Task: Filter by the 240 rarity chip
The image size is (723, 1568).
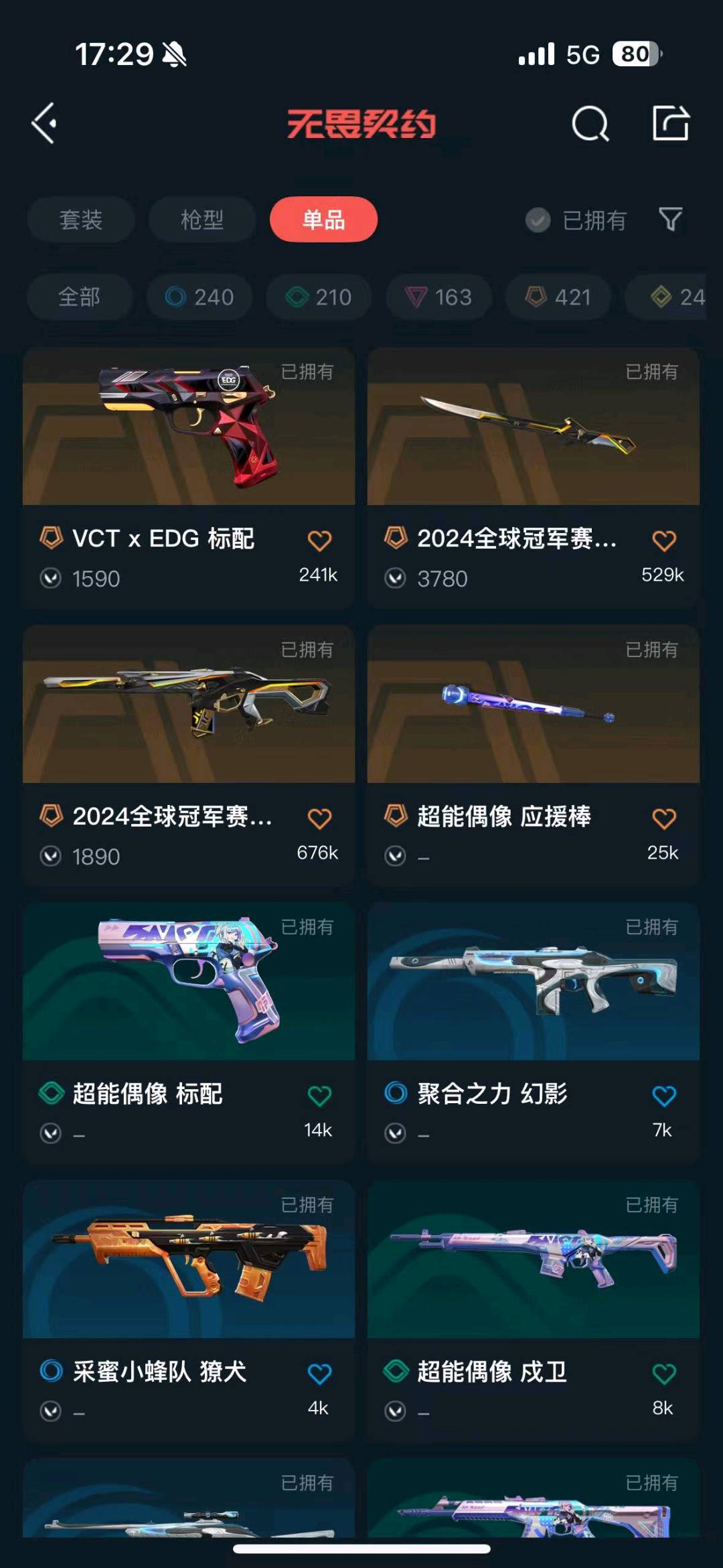Action: (x=199, y=297)
